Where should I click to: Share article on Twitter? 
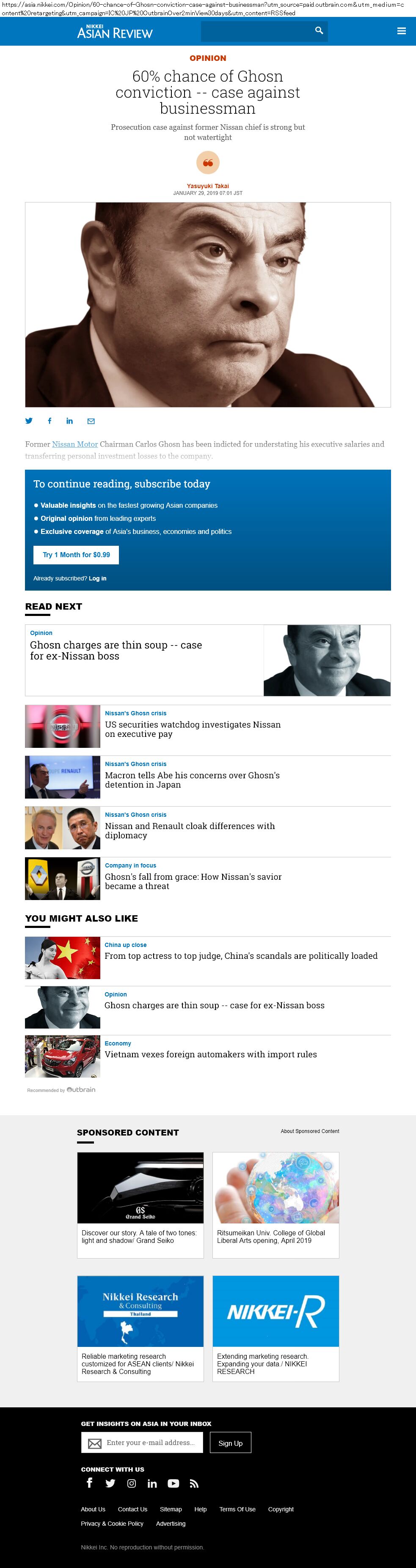[29, 421]
